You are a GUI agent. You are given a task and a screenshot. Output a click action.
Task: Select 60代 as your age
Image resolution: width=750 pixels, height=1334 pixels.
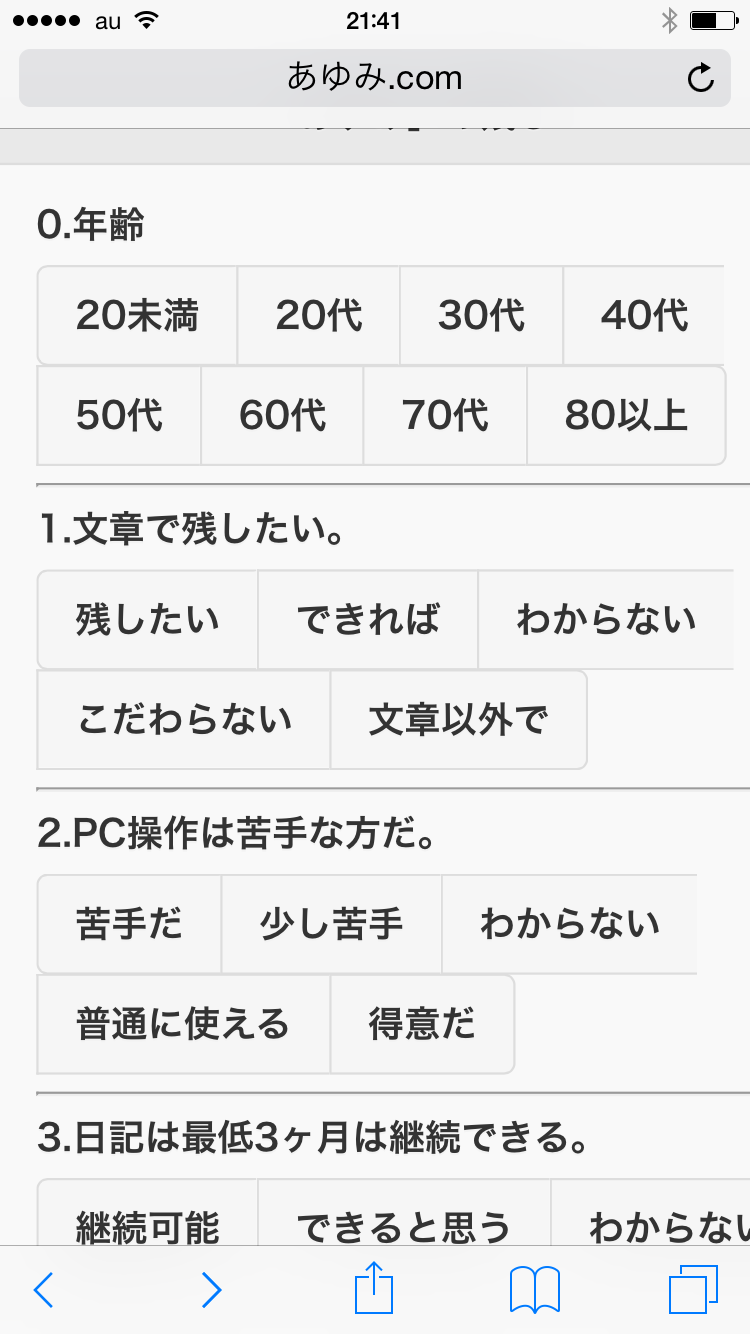click(x=282, y=415)
